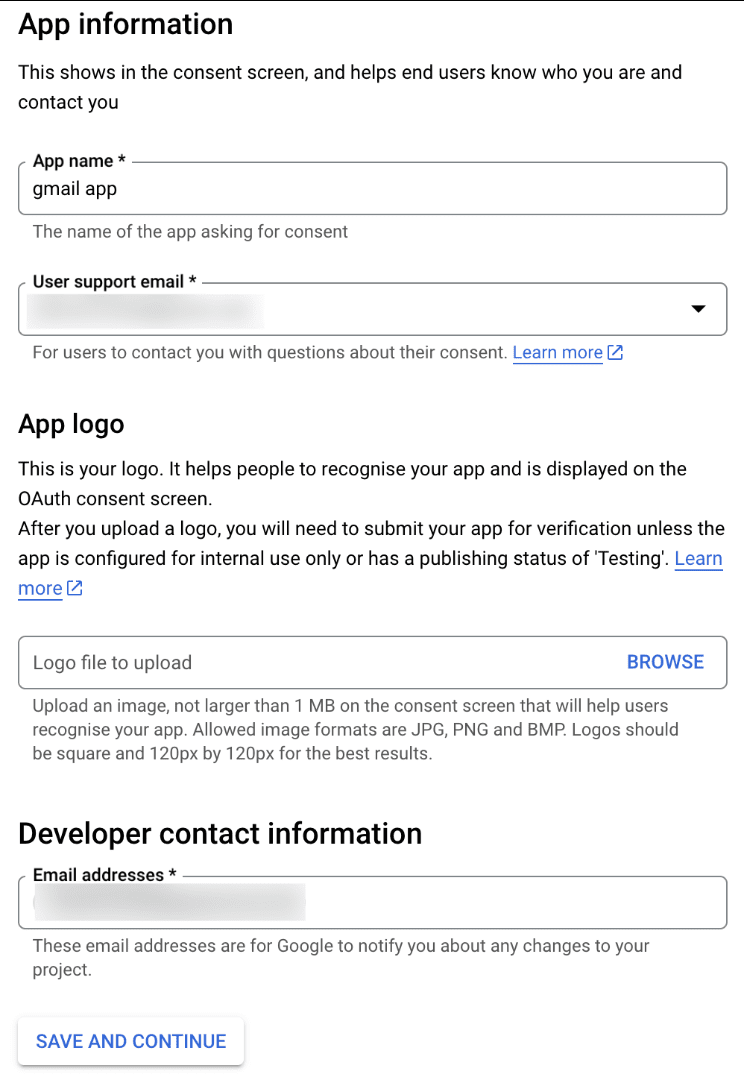
Task: Open Learn more link about logo verification
Action: pos(698,559)
